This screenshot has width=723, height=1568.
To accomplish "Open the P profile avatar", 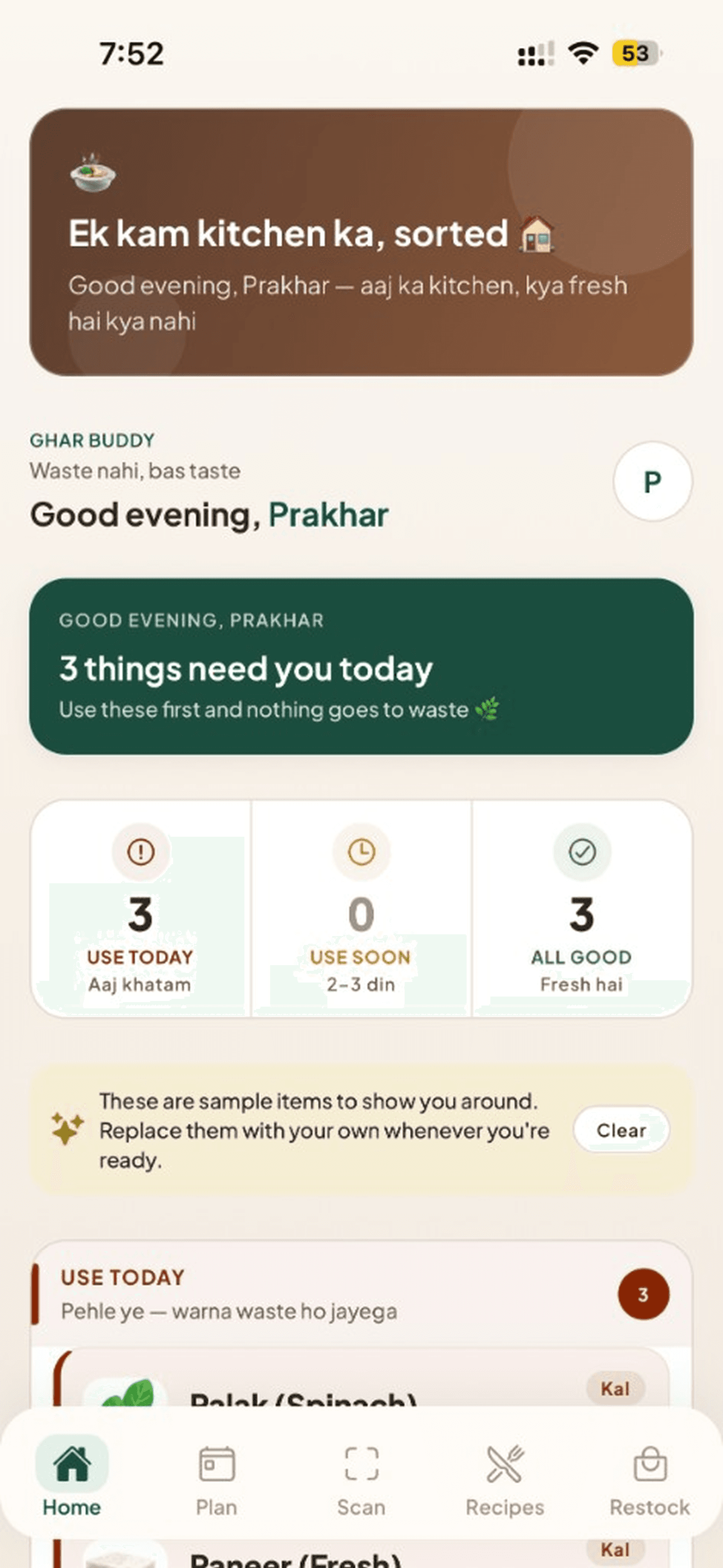I will coord(652,482).
